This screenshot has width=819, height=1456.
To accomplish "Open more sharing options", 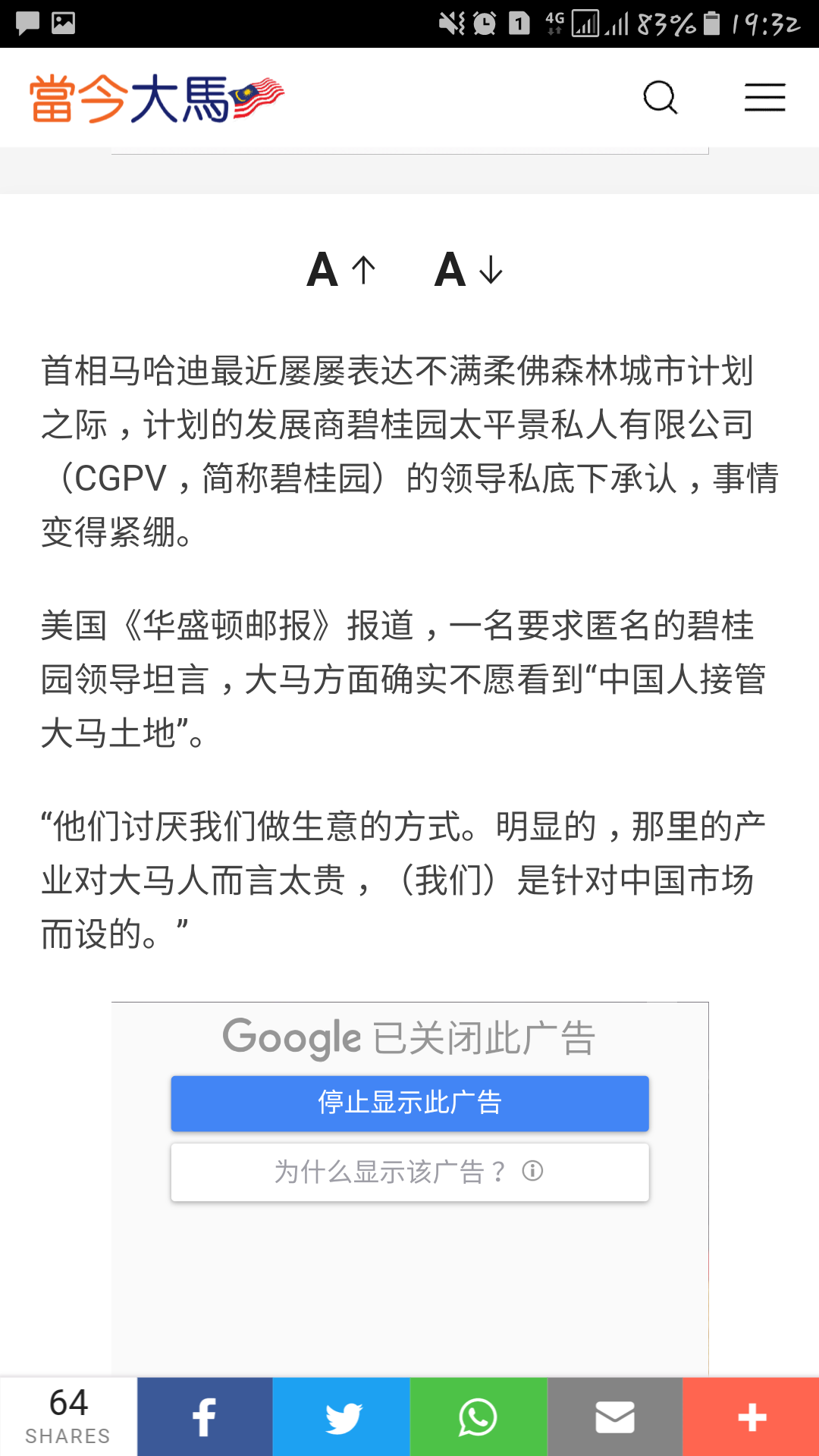I will point(751,1417).
